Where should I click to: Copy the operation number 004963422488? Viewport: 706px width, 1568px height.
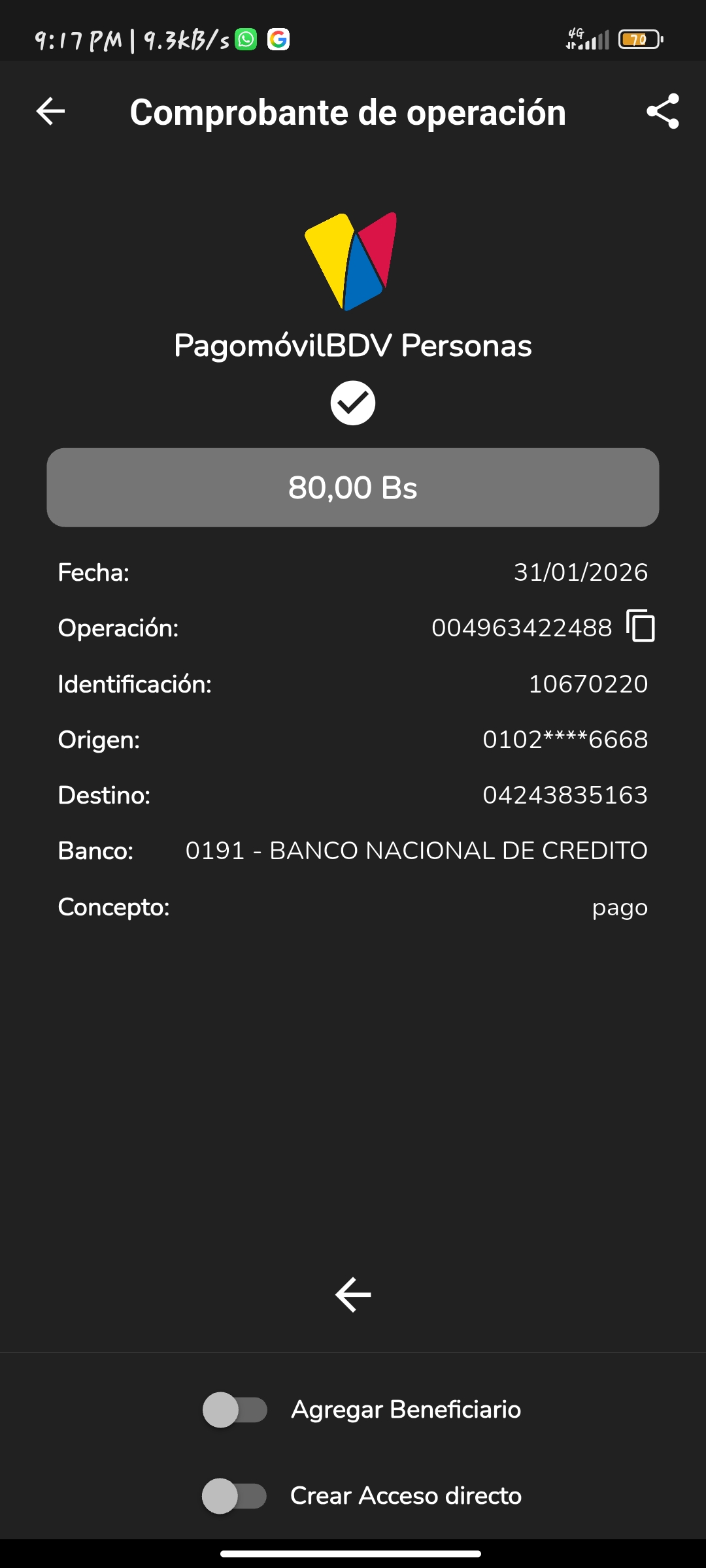(x=641, y=627)
